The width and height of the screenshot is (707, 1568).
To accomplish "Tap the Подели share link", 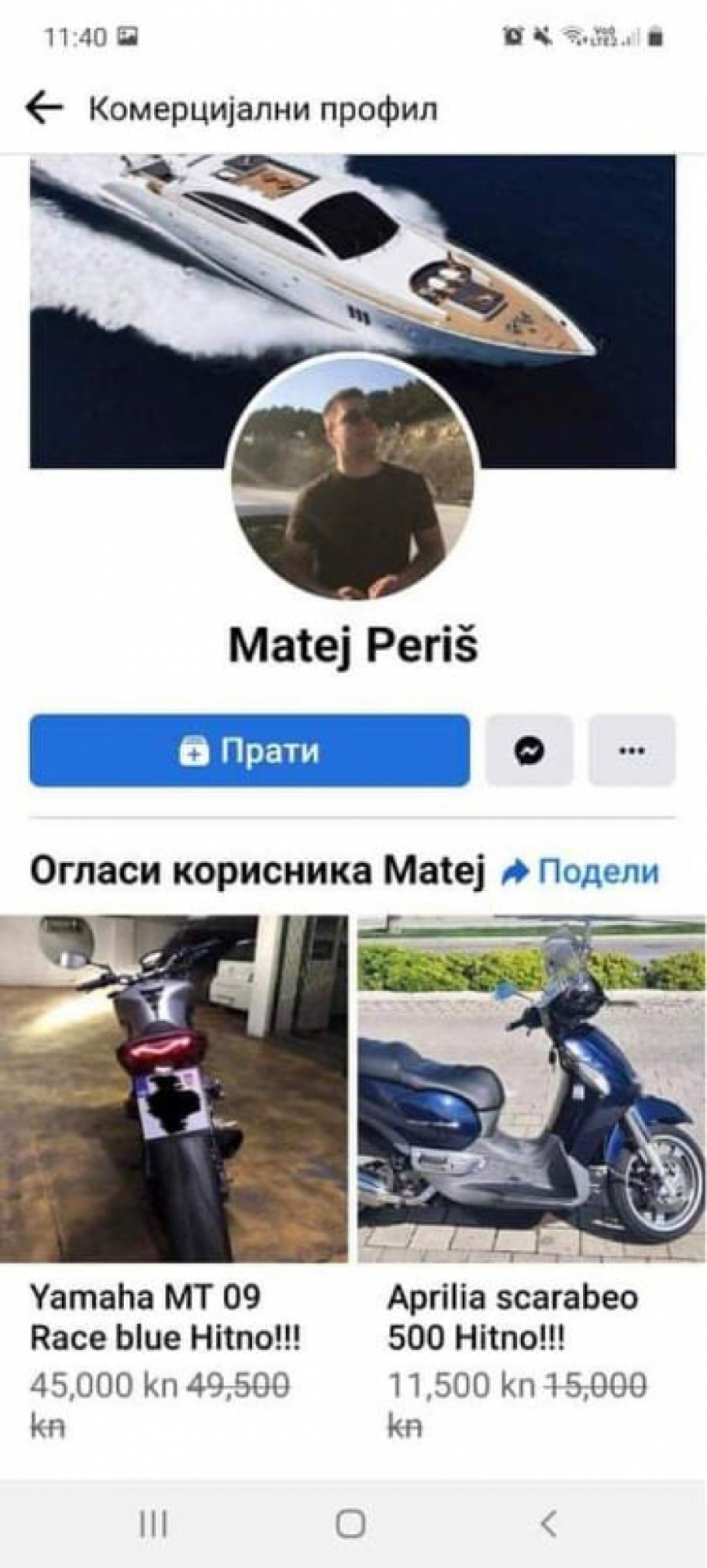I will coord(599,870).
